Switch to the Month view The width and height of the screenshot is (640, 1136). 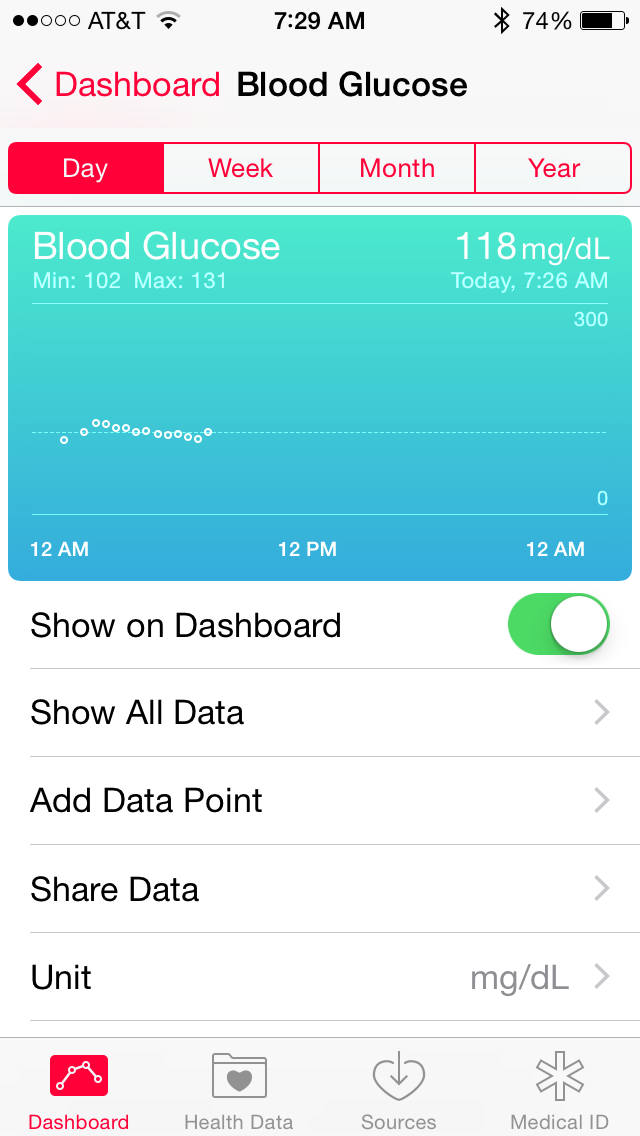click(397, 168)
